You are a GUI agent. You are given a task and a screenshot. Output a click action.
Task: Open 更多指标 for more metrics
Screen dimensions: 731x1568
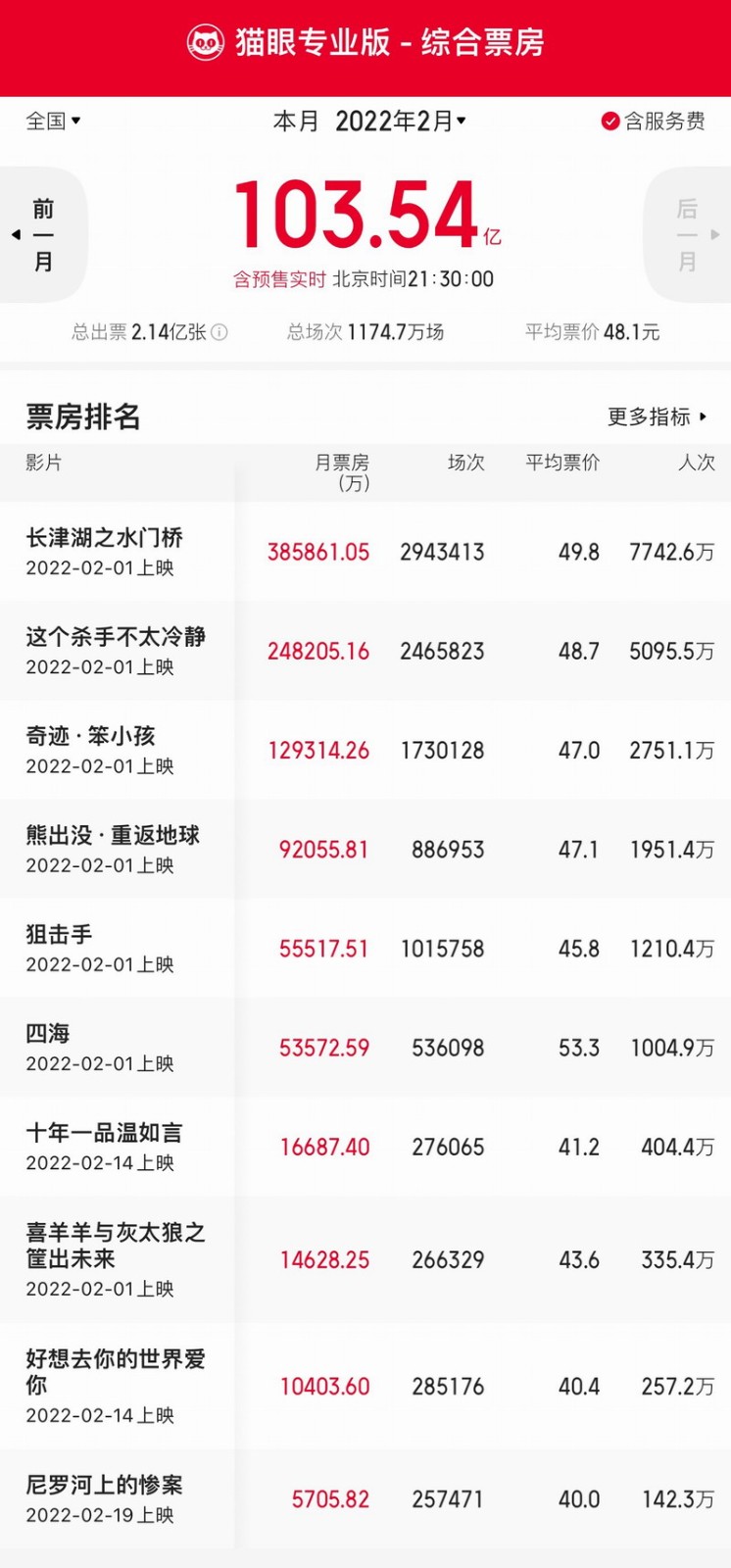point(657,416)
